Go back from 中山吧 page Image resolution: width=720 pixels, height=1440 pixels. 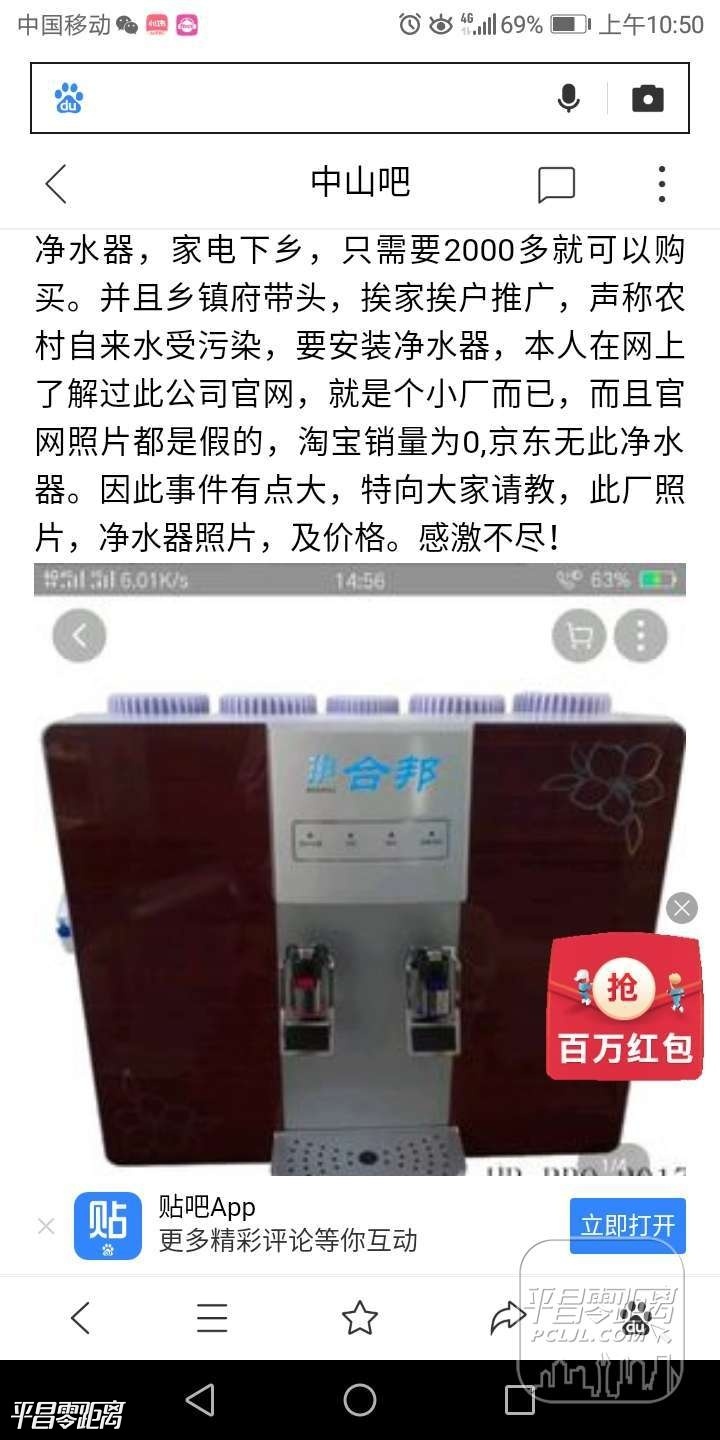57,184
